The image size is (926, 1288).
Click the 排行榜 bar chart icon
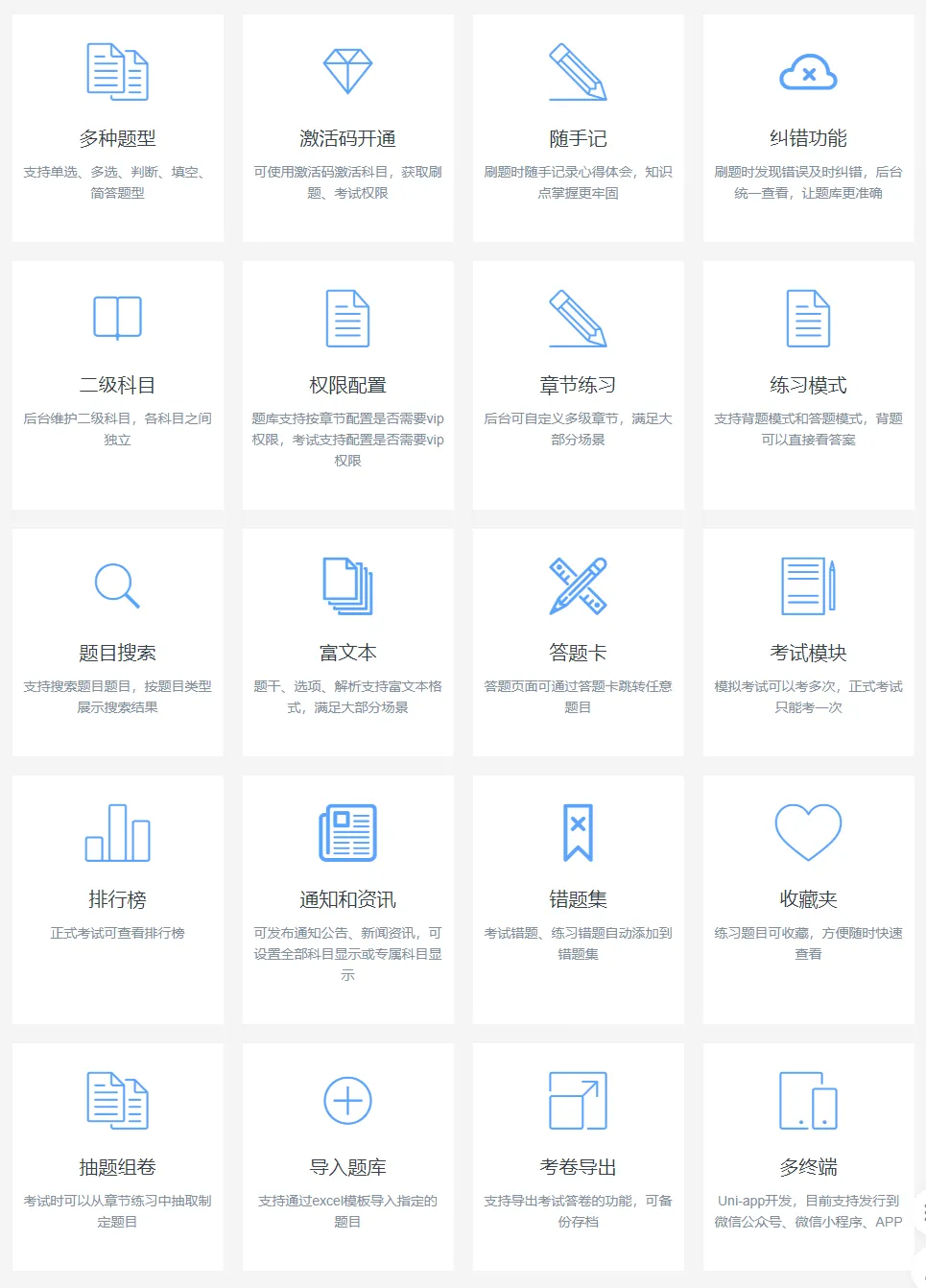pos(117,833)
